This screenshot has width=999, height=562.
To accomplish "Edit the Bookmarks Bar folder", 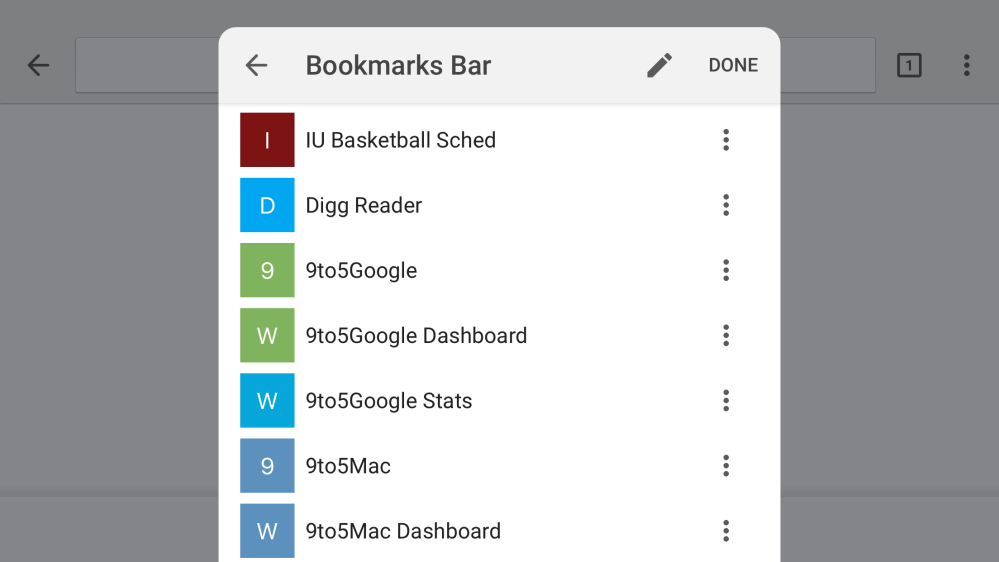I will click(659, 66).
